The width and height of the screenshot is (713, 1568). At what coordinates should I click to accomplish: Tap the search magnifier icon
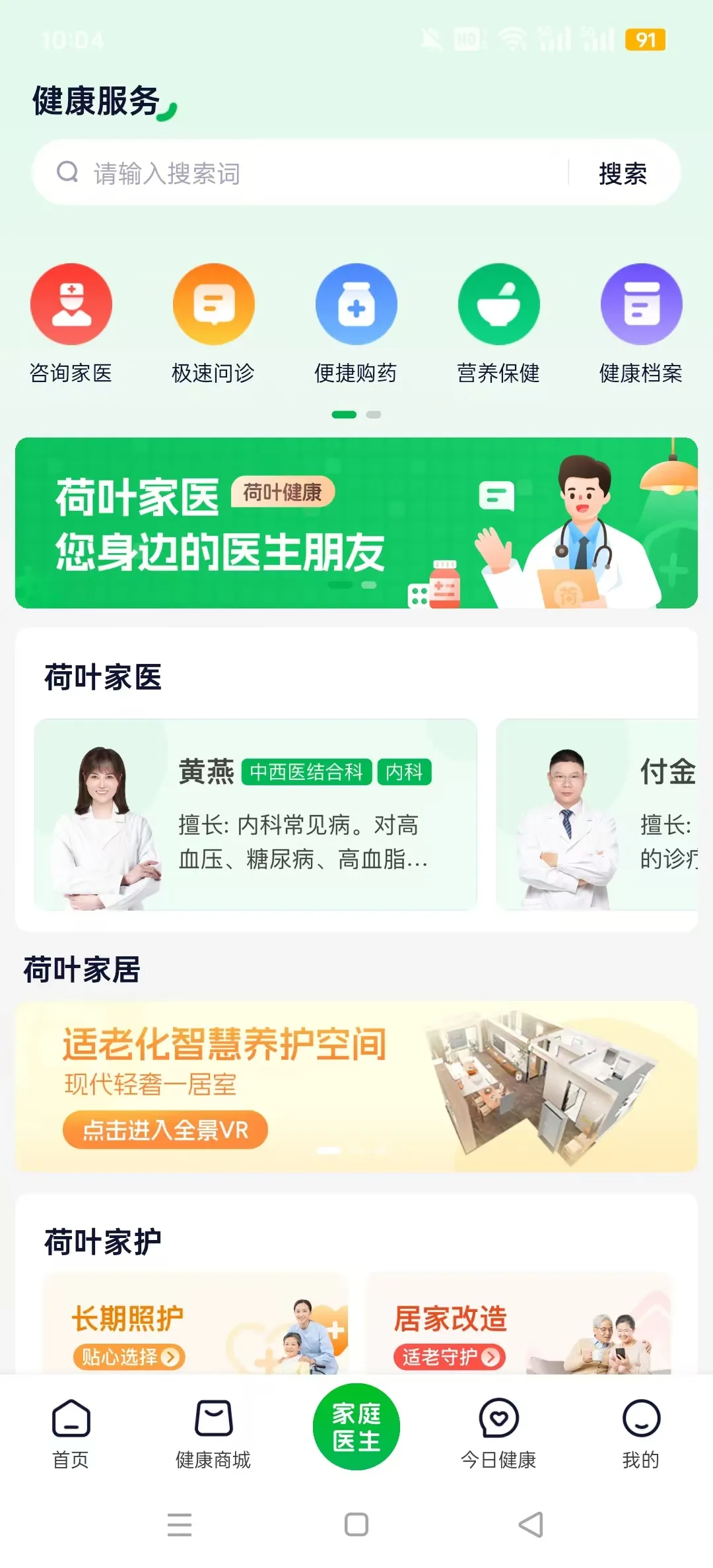[67, 173]
